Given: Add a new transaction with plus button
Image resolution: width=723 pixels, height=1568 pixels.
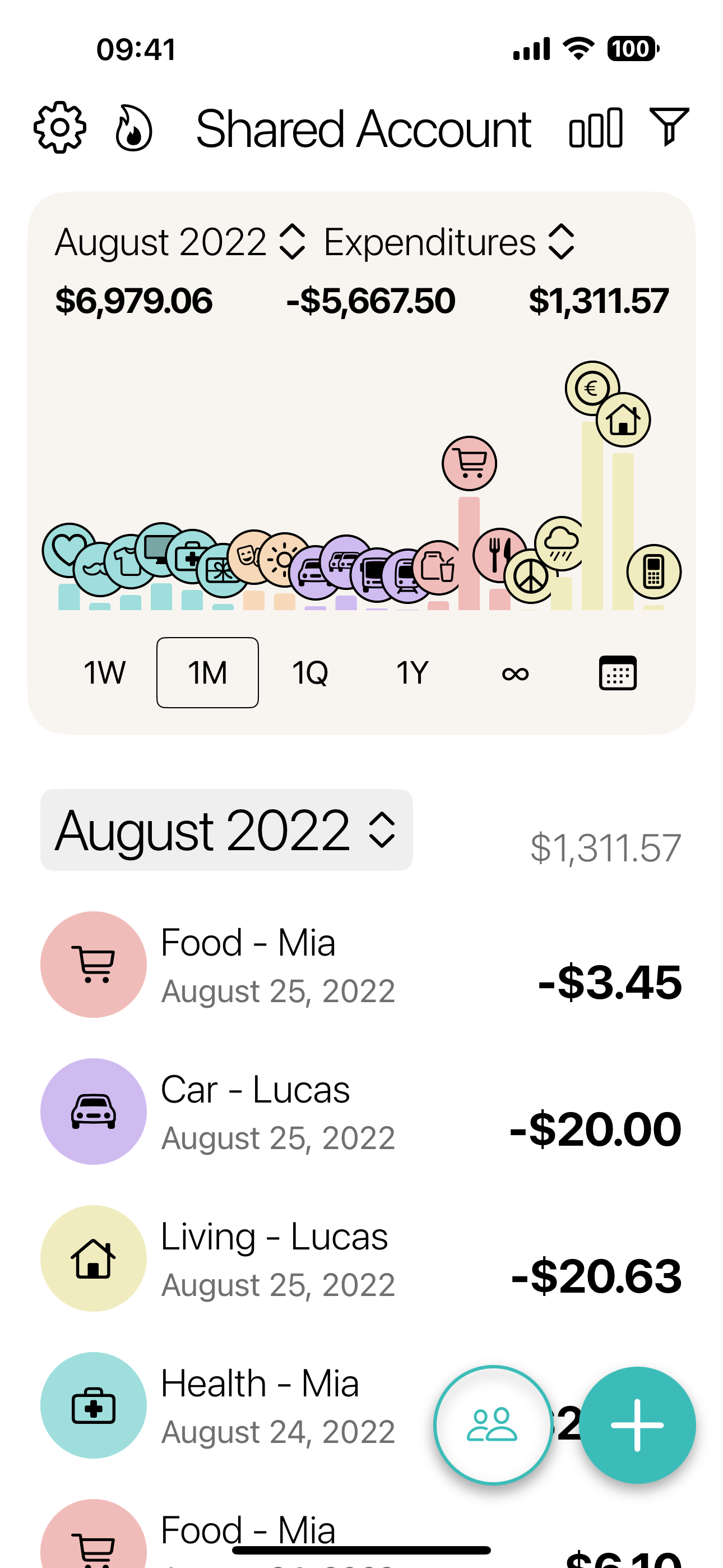Looking at the screenshot, I should [x=637, y=1425].
